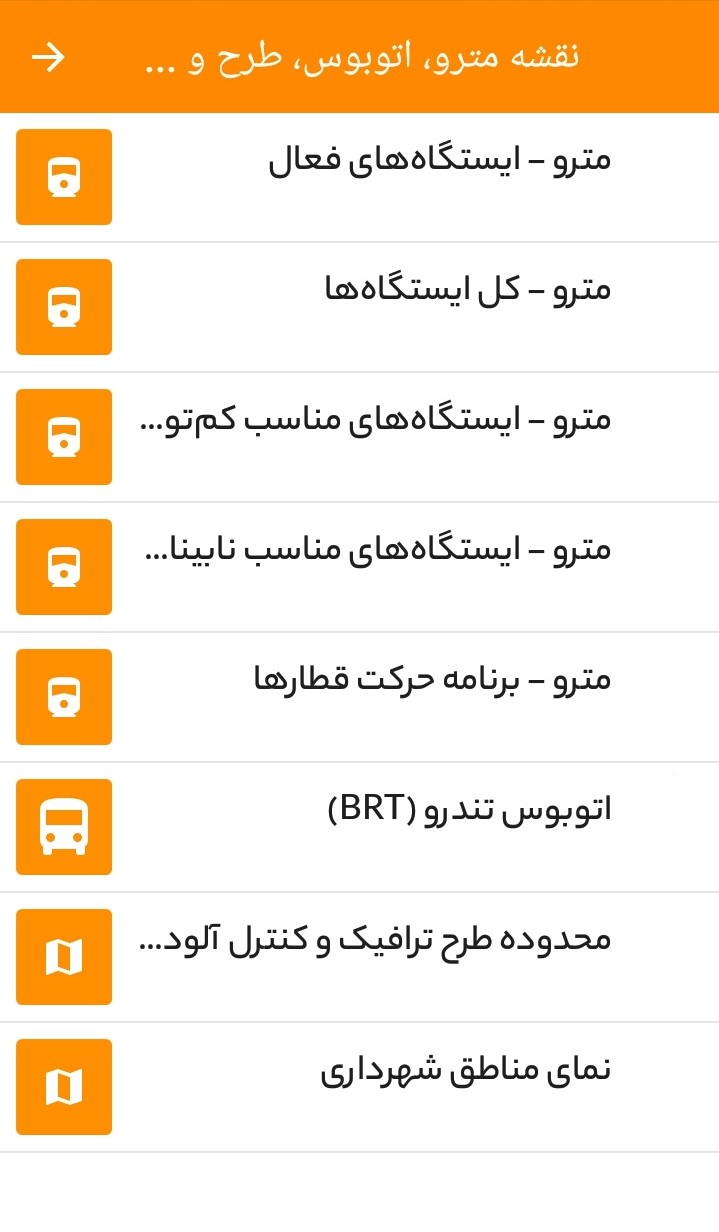Viewport: 719px width, 1232px height.
Task: Open مترو – ایستگاه‌های فعال map
Action: (359, 177)
